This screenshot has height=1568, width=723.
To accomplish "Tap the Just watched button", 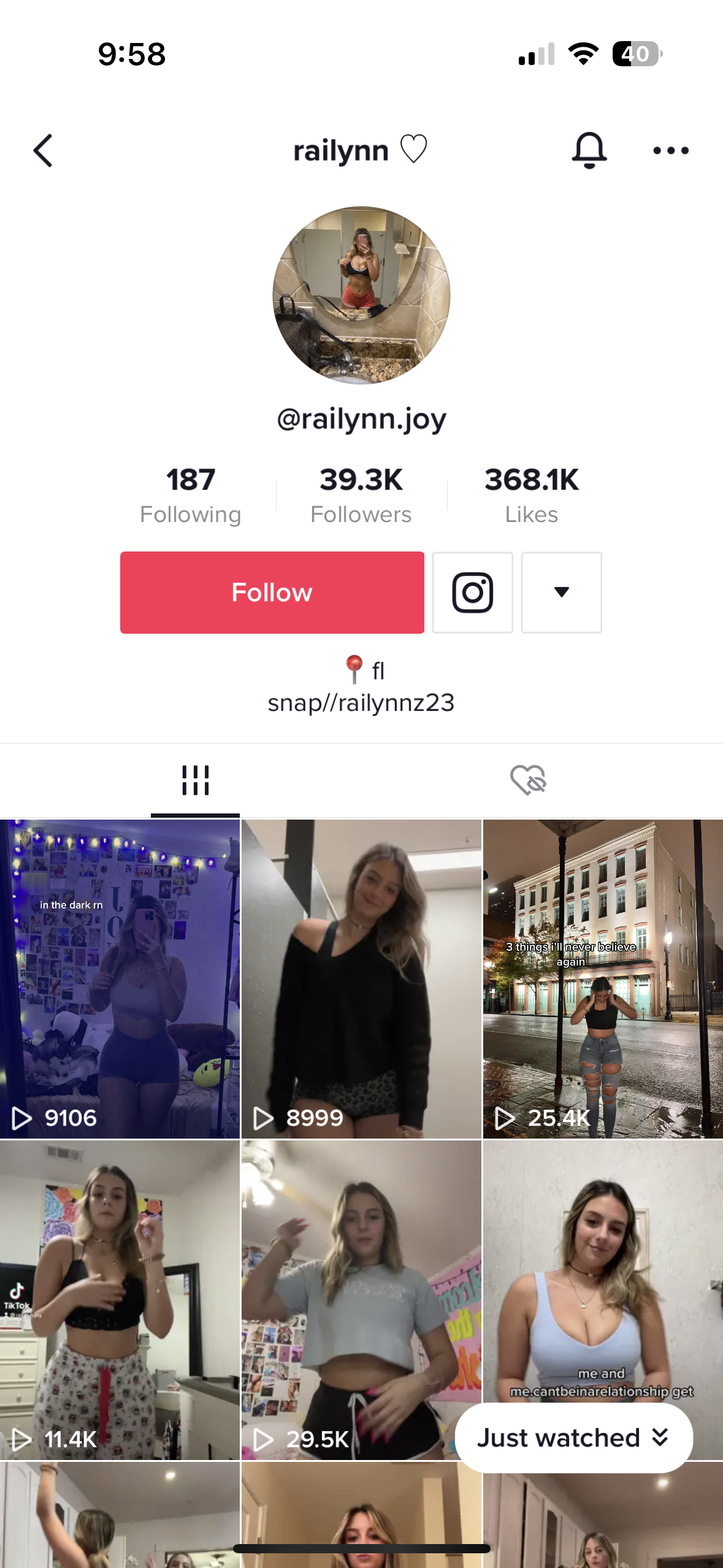I will [x=573, y=1438].
